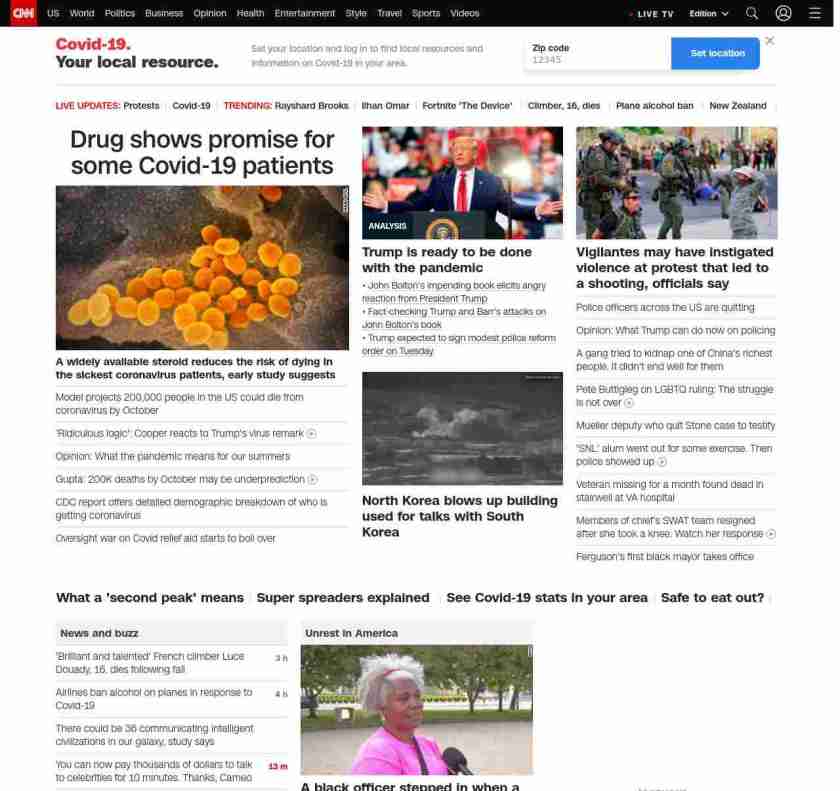This screenshot has width=840, height=791.
Task: Open the Plane alcohol ban trending link
Action: (654, 106)
